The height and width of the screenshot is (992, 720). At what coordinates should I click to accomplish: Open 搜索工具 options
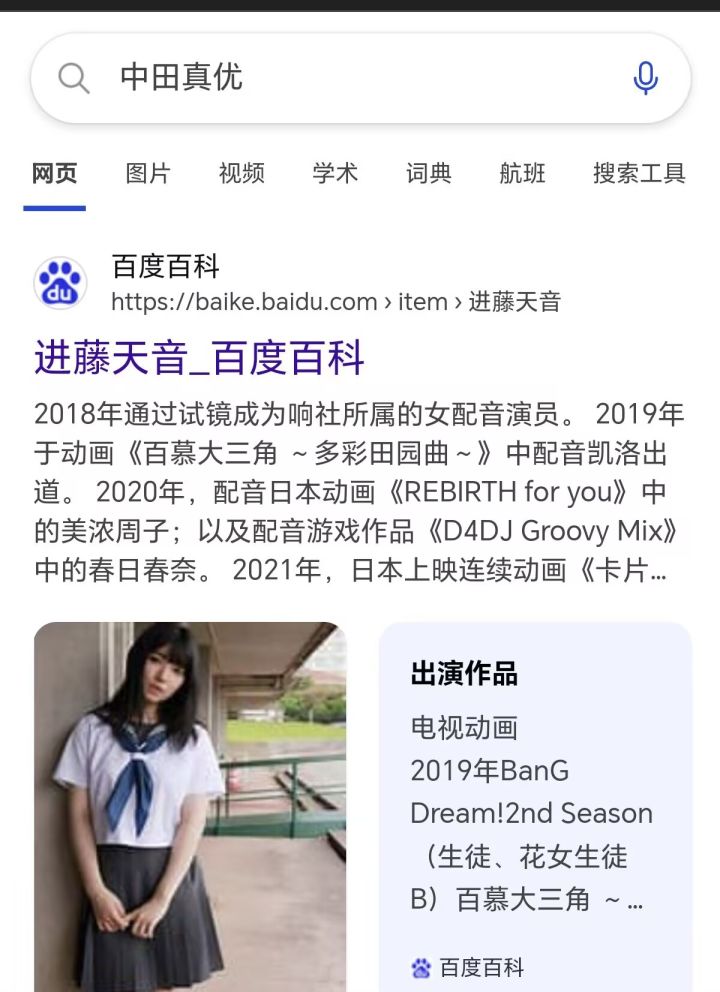pos(639,173)
